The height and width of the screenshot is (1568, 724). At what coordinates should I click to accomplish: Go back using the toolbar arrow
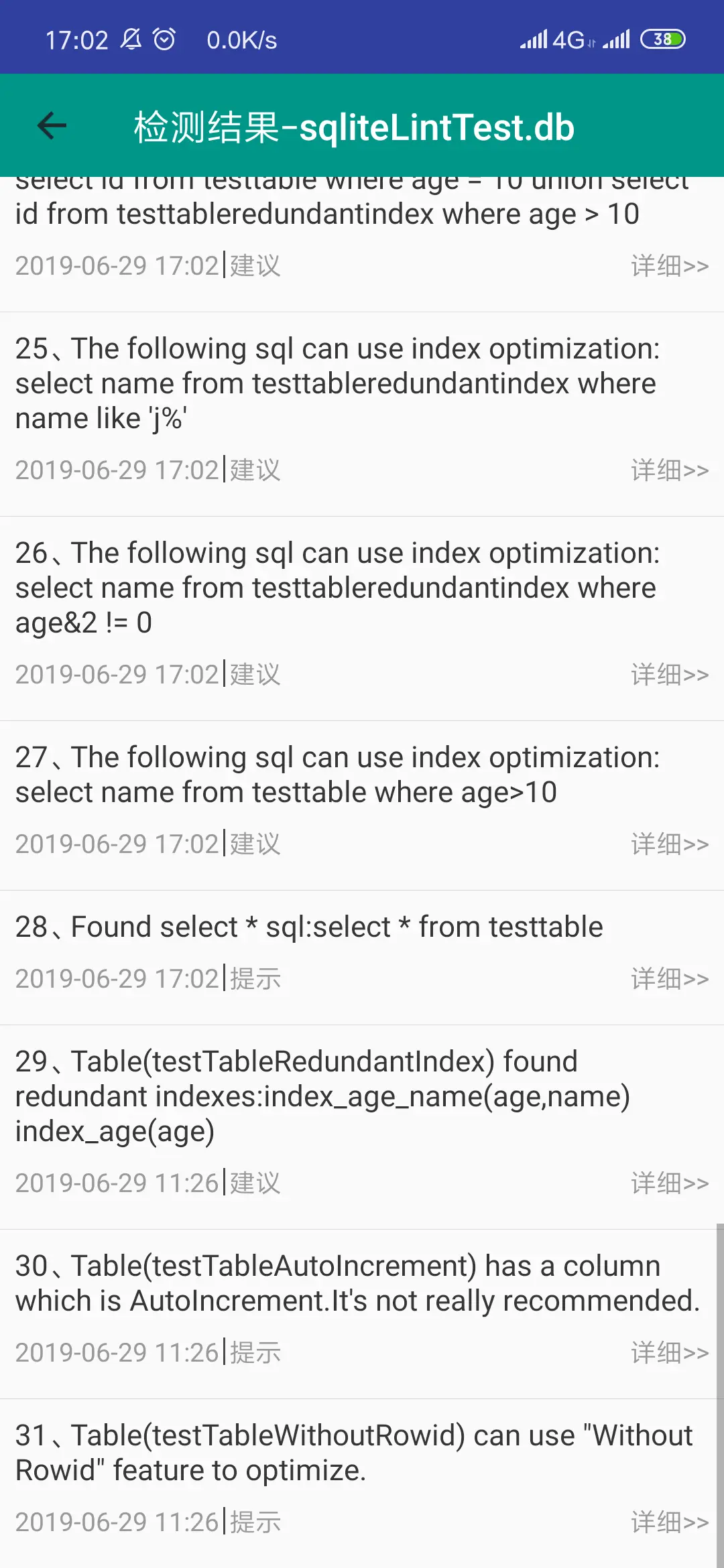click(52, 125)
